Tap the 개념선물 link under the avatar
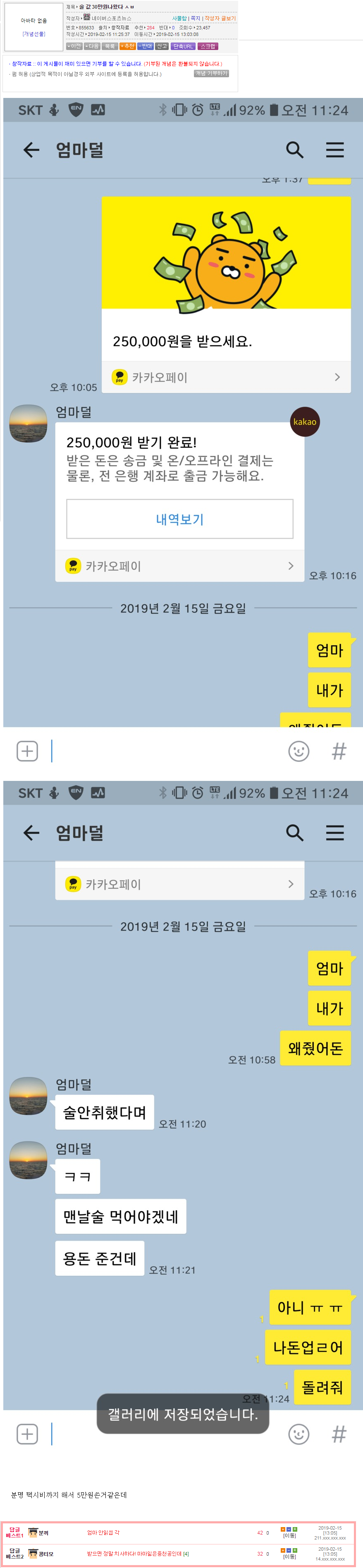The width and height of the screenshot is (363, 1568). (x=33, y=34)
